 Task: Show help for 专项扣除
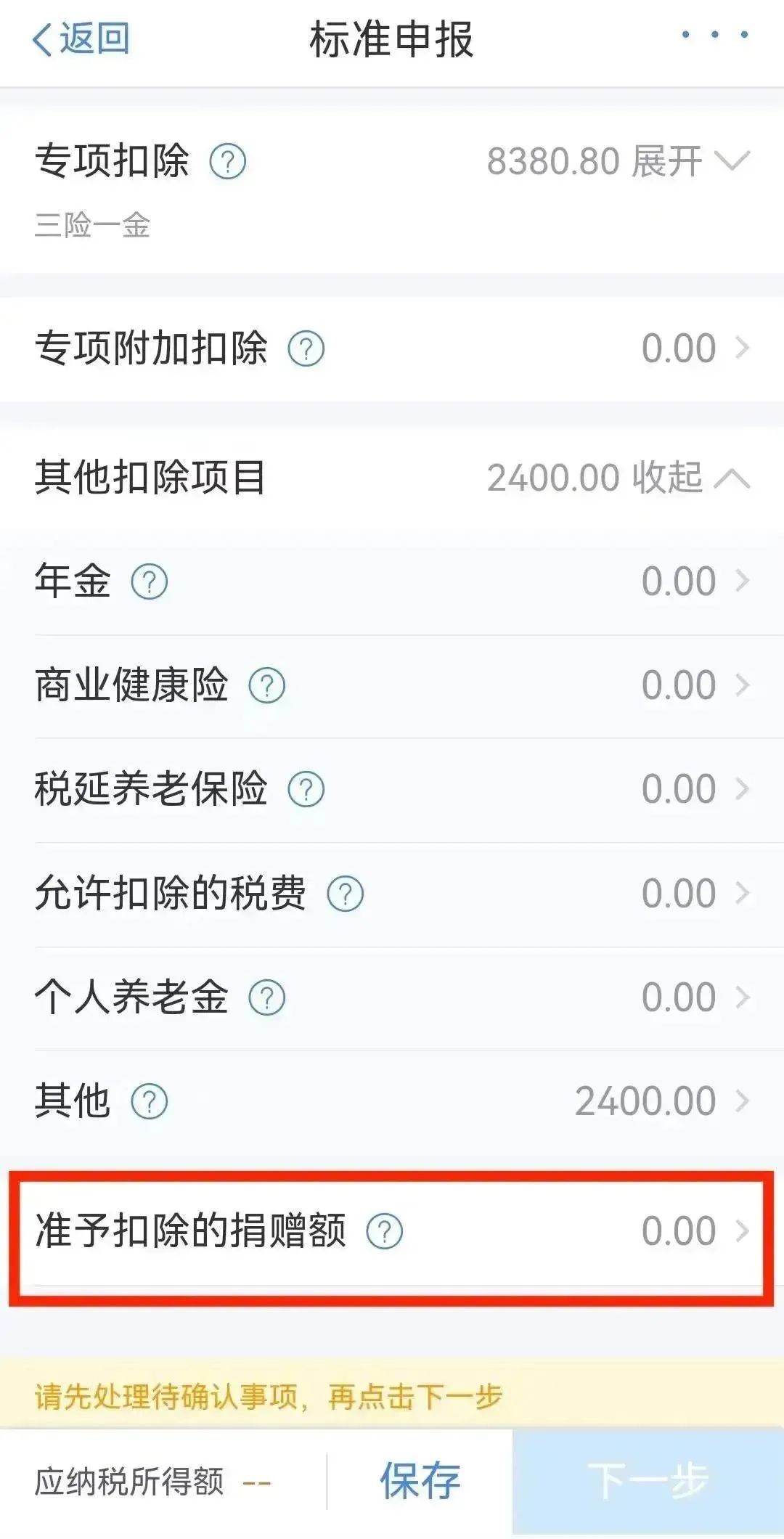point(228,161)
